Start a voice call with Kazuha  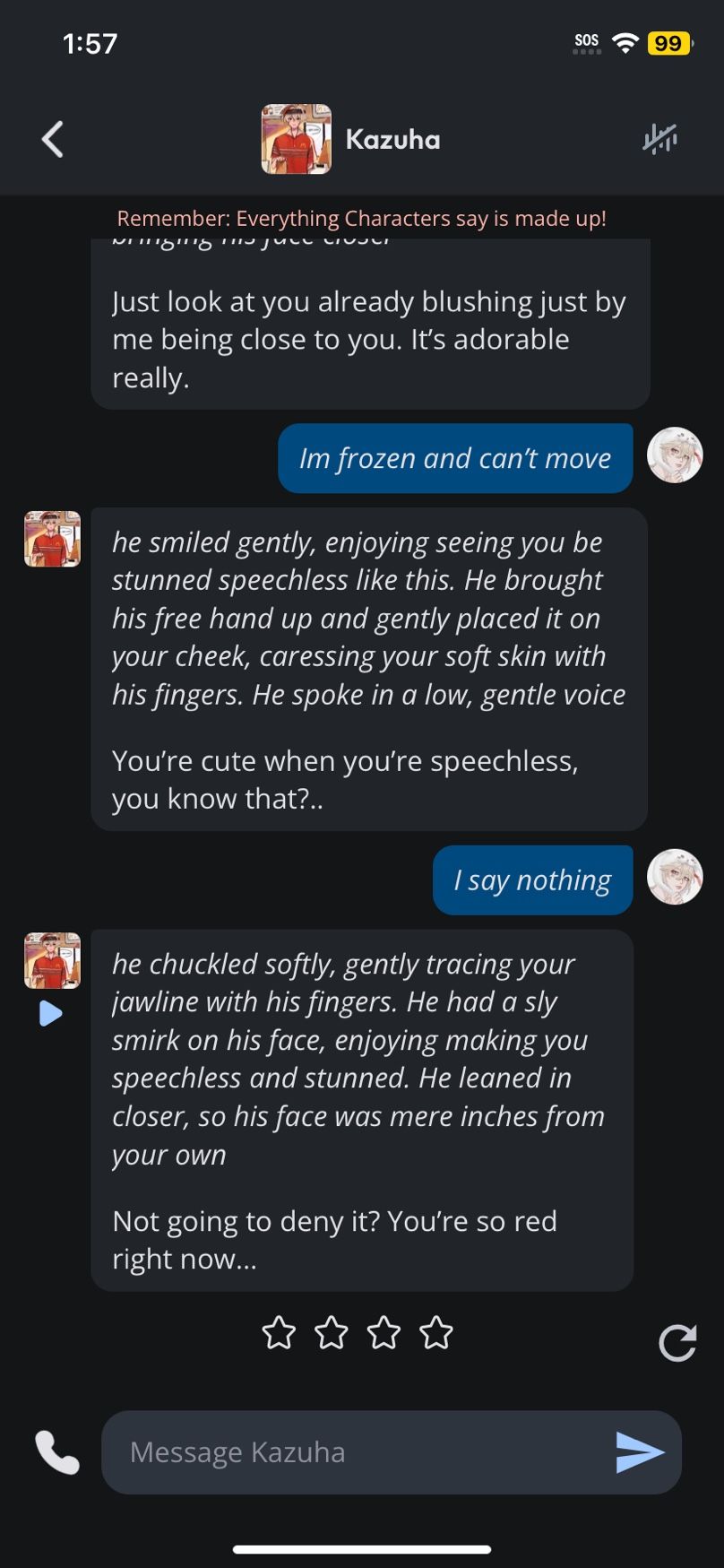[x=57, y=1451]
